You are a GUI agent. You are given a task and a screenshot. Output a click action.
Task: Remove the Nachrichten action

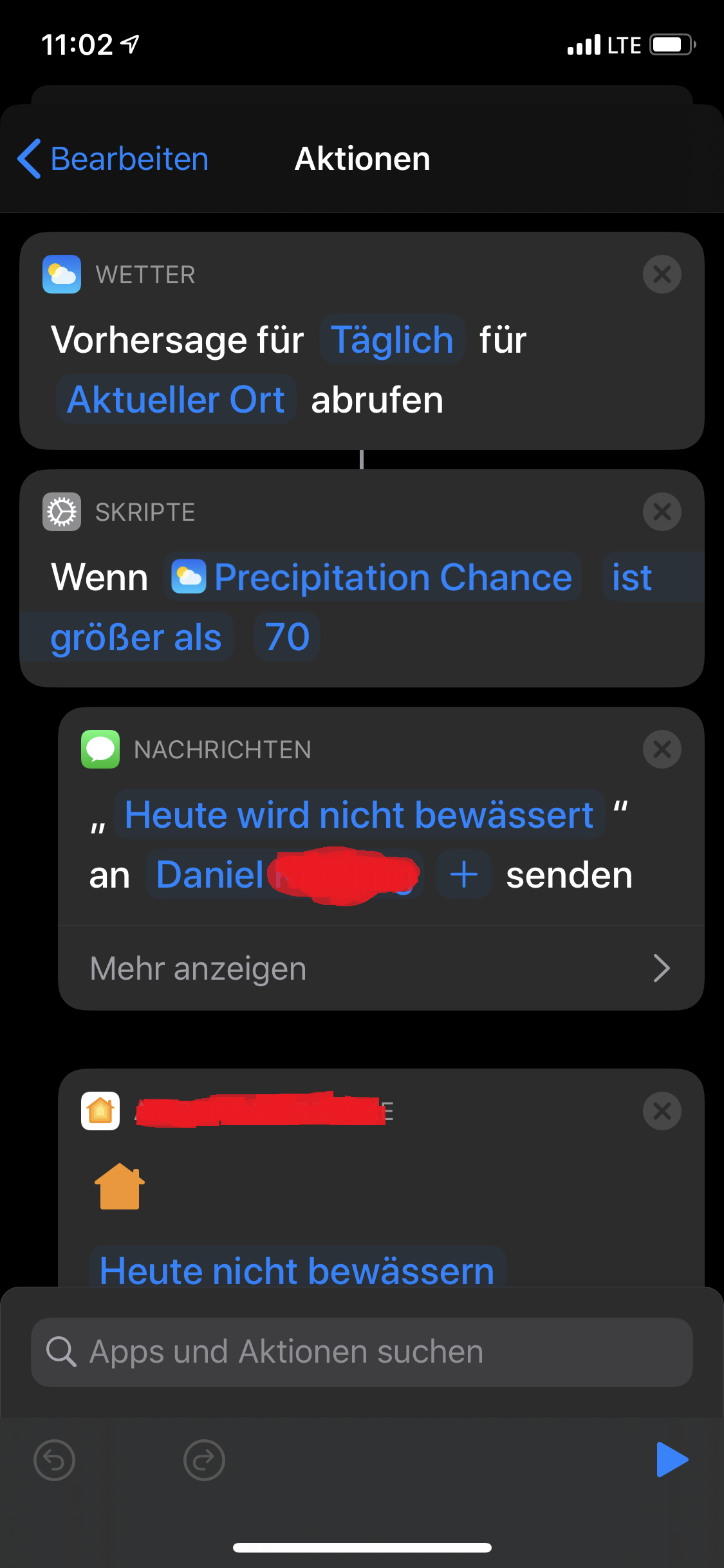[662, 749]
